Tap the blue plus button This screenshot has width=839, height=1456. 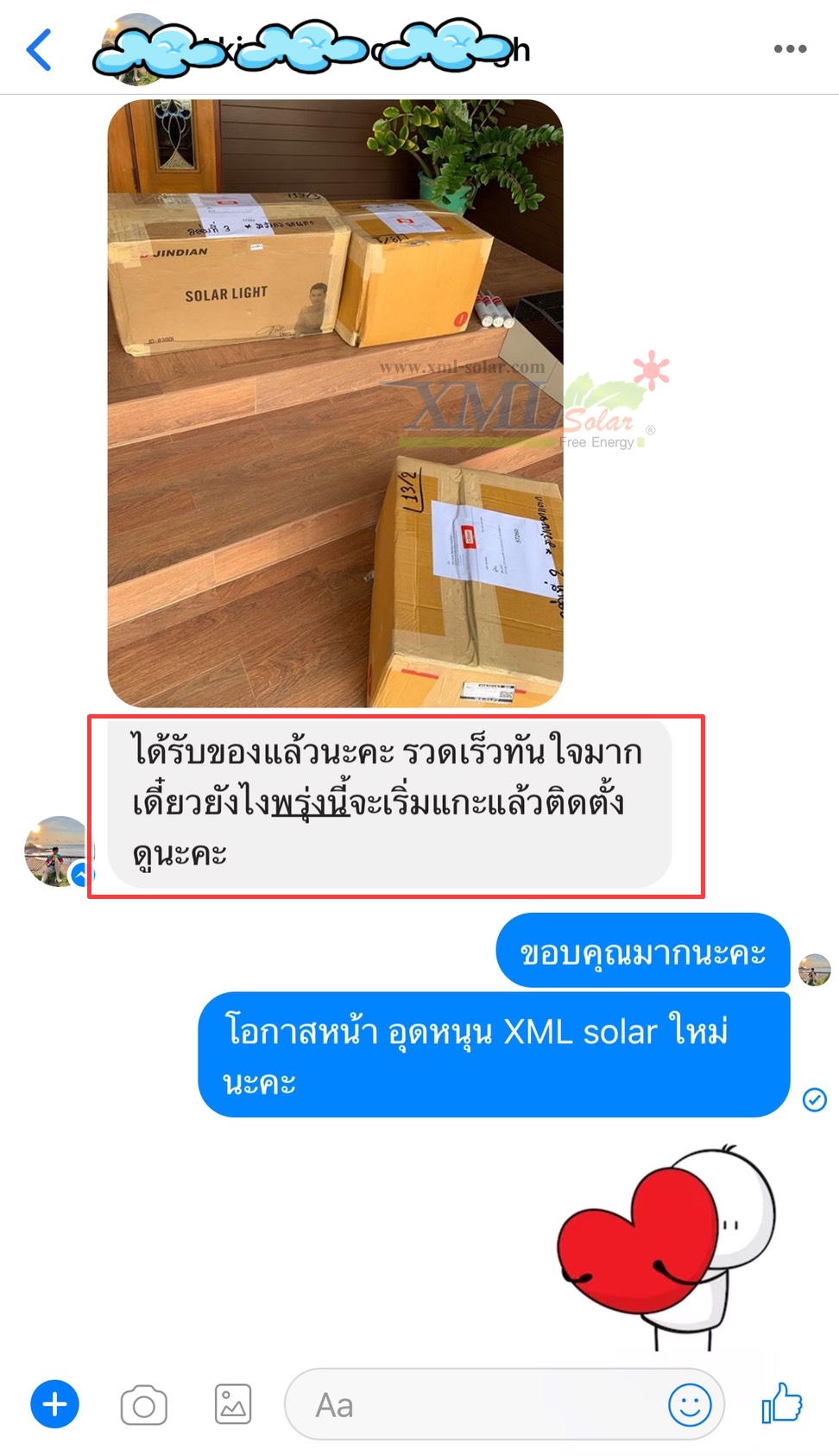pos(55,1404)
